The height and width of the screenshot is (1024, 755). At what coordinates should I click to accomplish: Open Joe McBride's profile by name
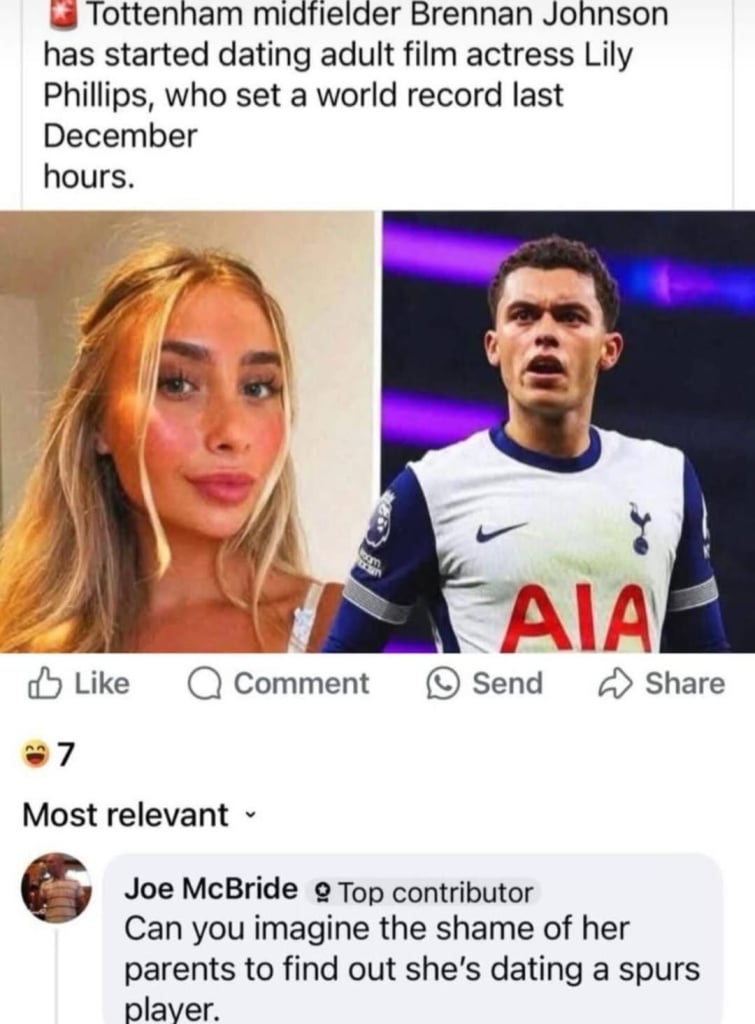[x=211, y=889]
